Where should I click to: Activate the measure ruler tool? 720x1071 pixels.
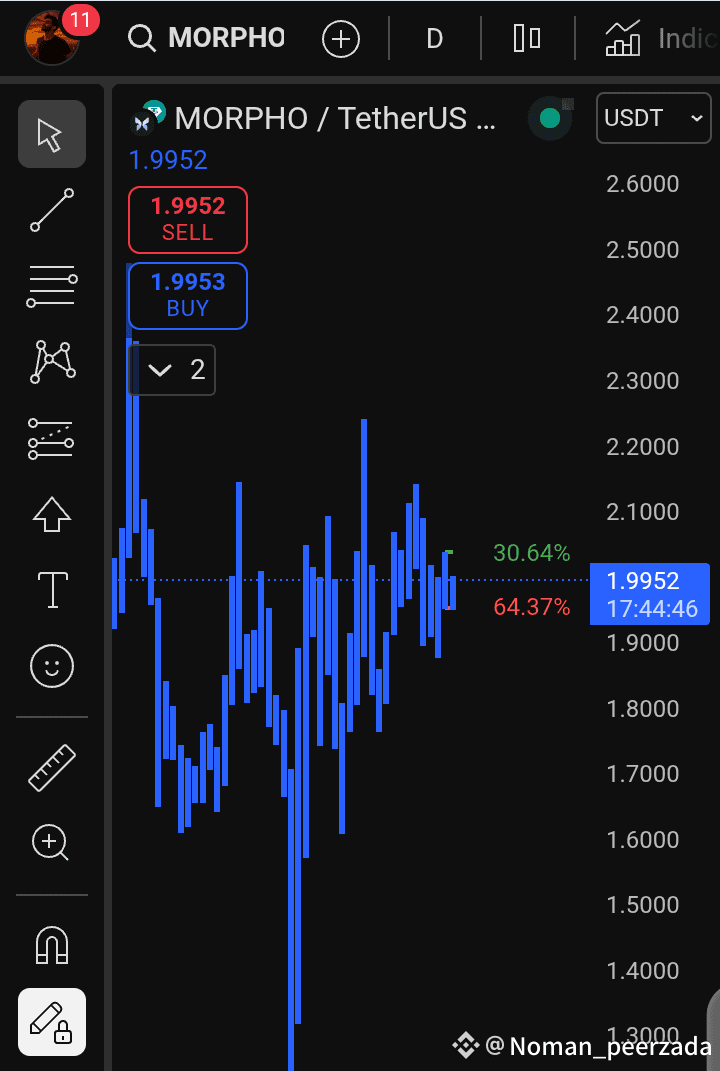point(51,768)
